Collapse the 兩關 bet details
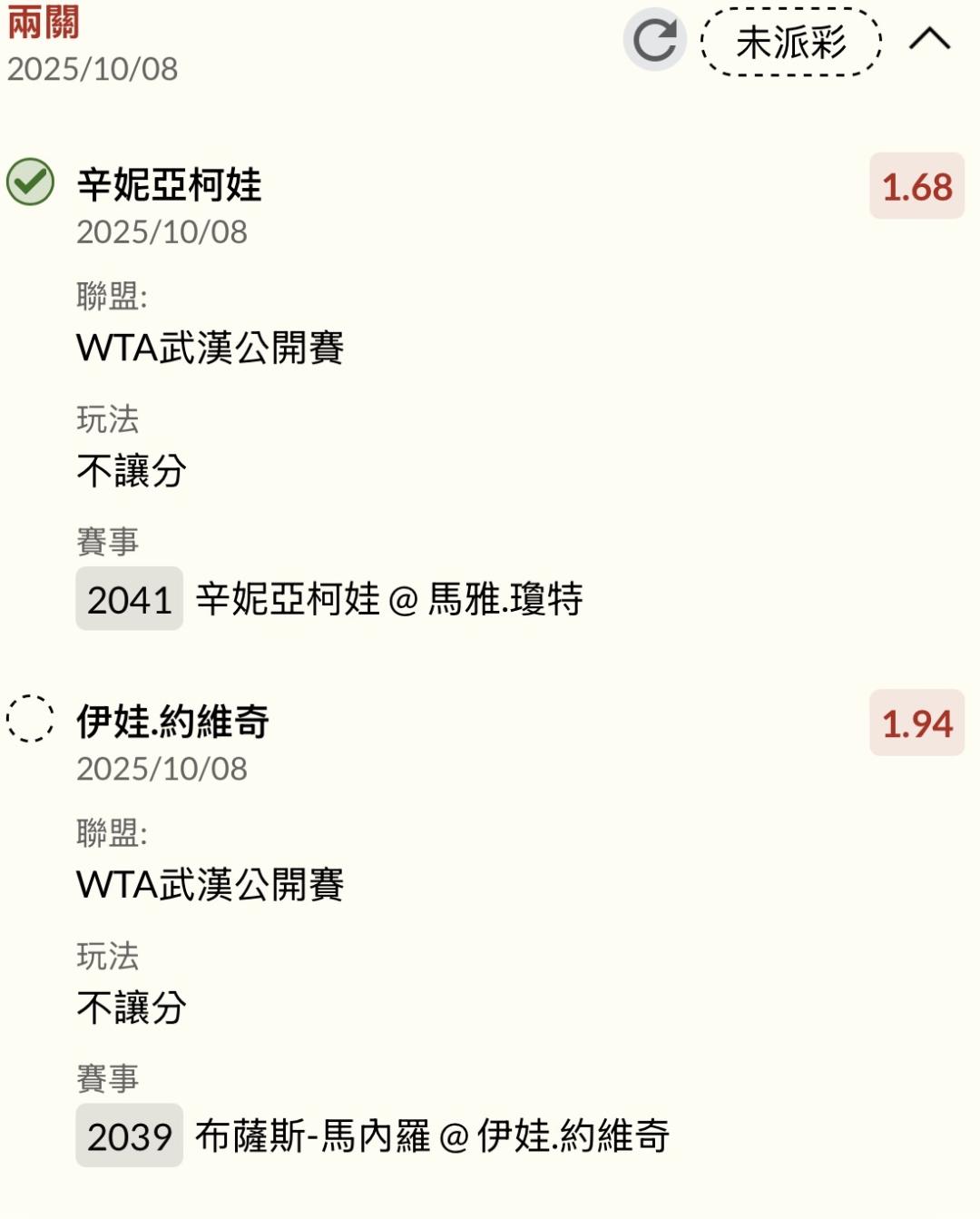This screenshot has width=980, height=1219. 929,39
